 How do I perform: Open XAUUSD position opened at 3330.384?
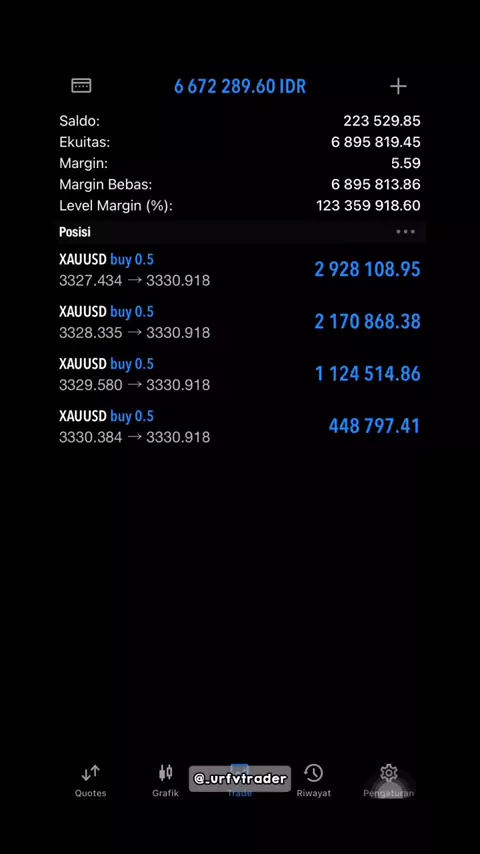(240, 426)
